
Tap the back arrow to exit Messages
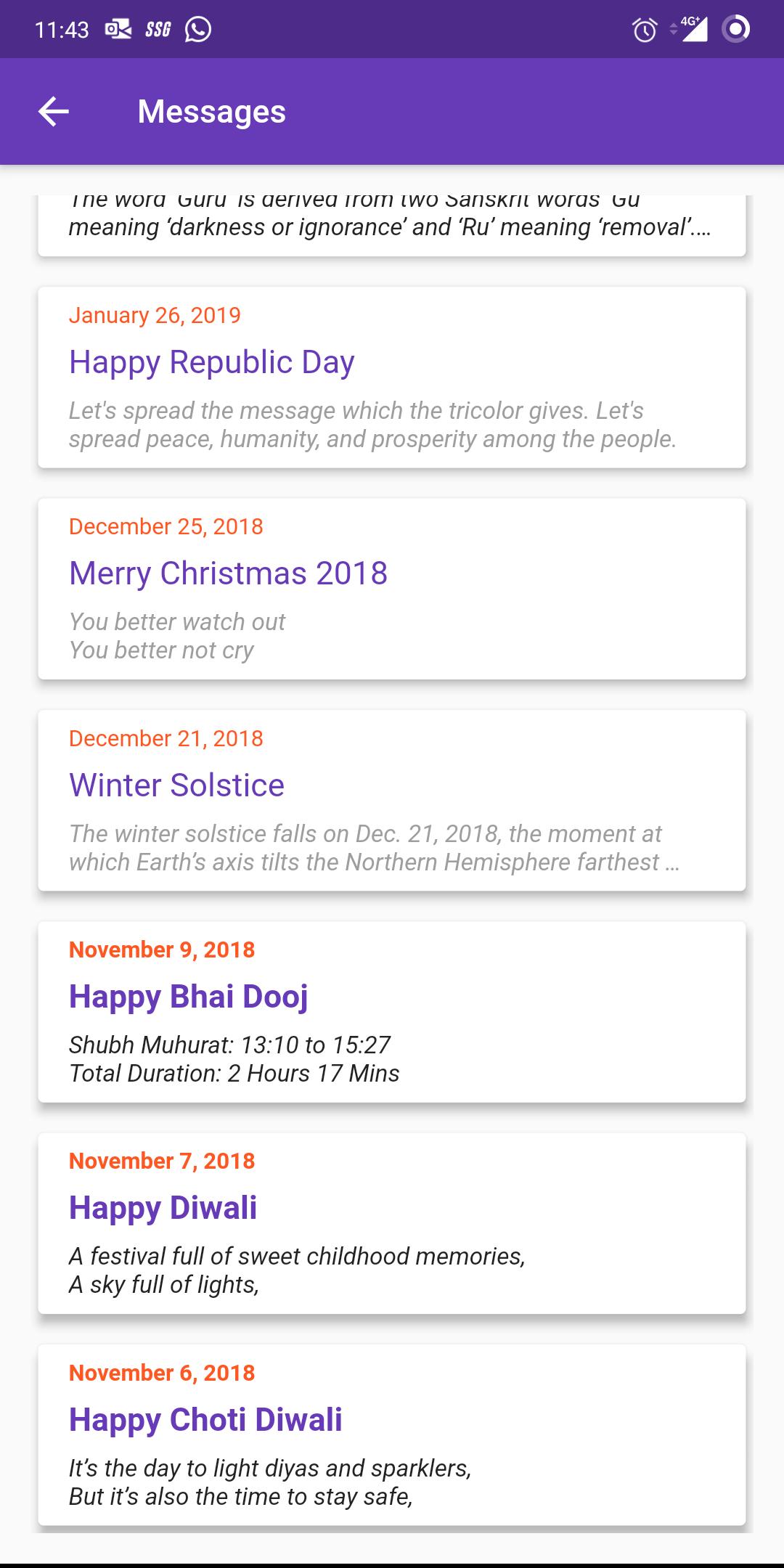point(53,111)
